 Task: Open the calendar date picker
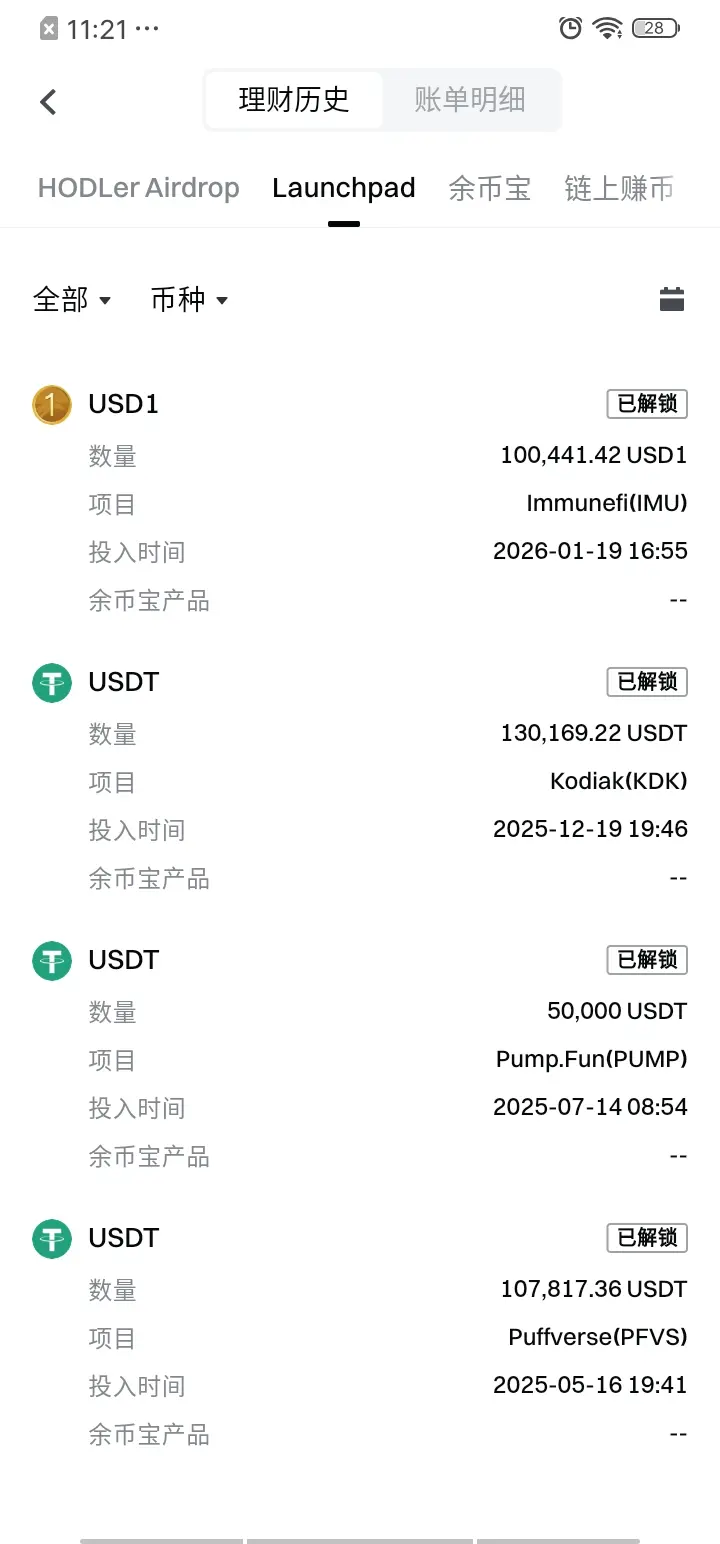click(672, 299)
